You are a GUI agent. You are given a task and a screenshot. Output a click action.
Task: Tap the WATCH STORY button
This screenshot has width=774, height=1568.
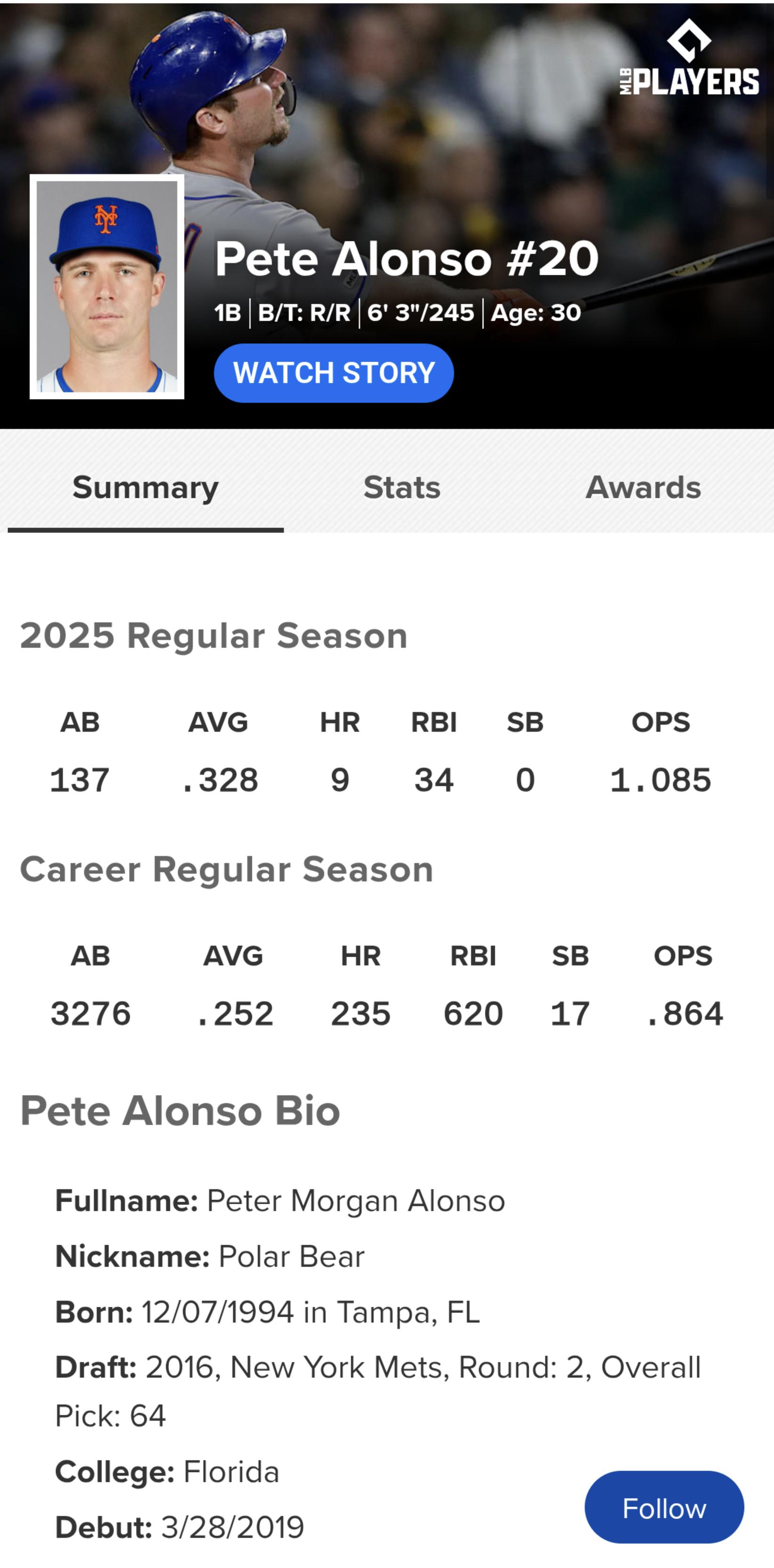pyautogui.click(x=334, y=373)
